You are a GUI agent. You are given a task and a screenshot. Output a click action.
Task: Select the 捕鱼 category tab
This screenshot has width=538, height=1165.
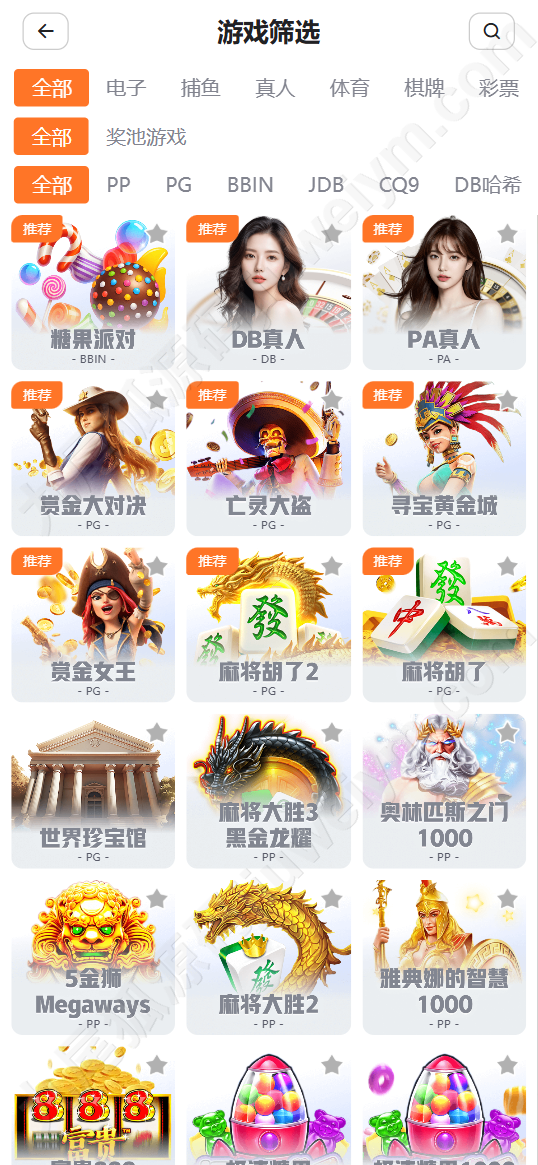(201, 88)
